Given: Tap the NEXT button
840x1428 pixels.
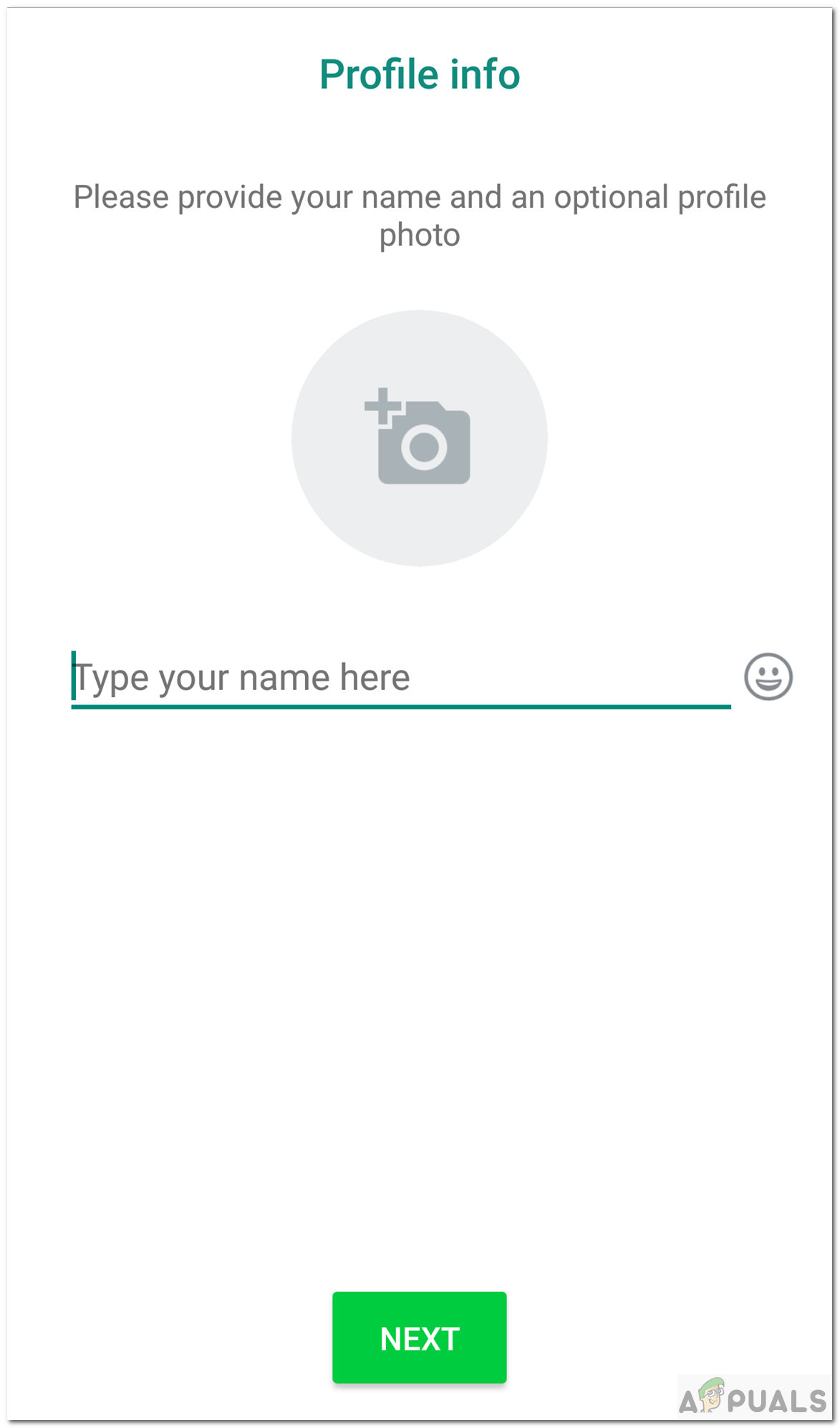Looking at the screenshot, I should 419,1337.
